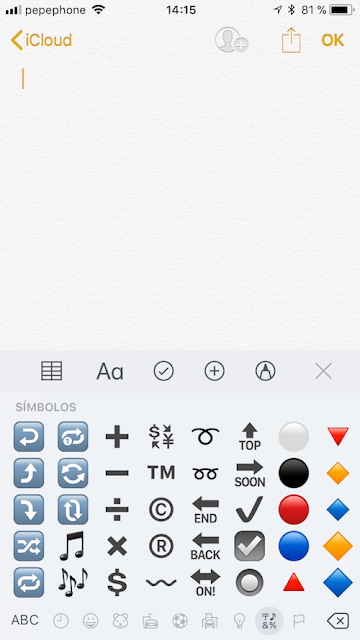Open the plus attachment menu

click(x=214, y=371)
